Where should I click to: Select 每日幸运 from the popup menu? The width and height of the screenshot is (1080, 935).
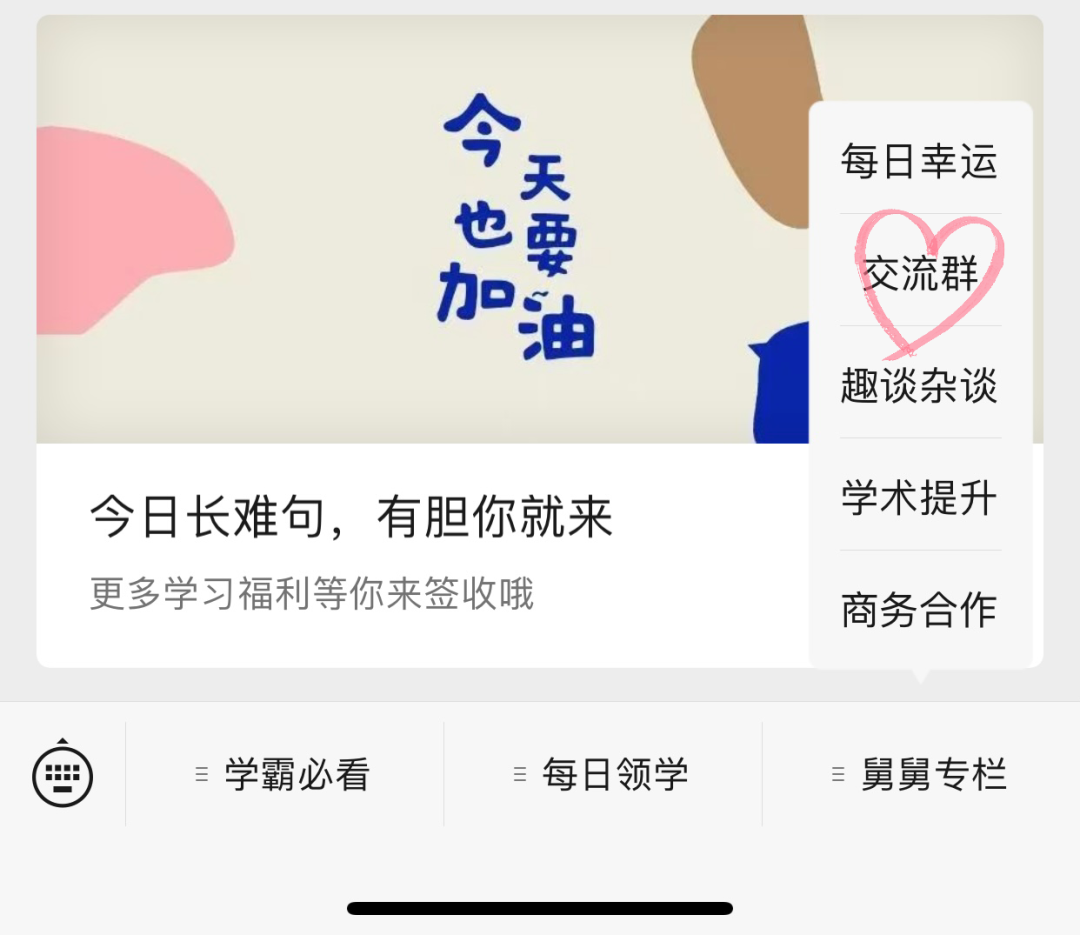920,161
